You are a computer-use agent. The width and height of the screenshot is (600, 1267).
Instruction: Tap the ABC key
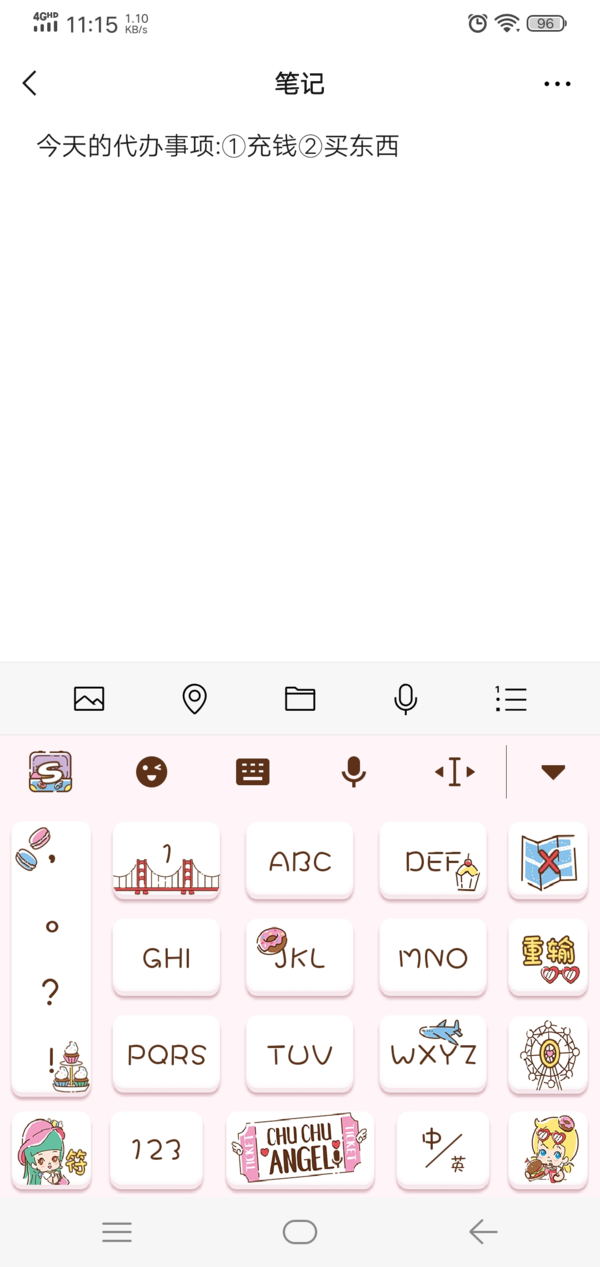pyautogui.click(x=300, y=861)
